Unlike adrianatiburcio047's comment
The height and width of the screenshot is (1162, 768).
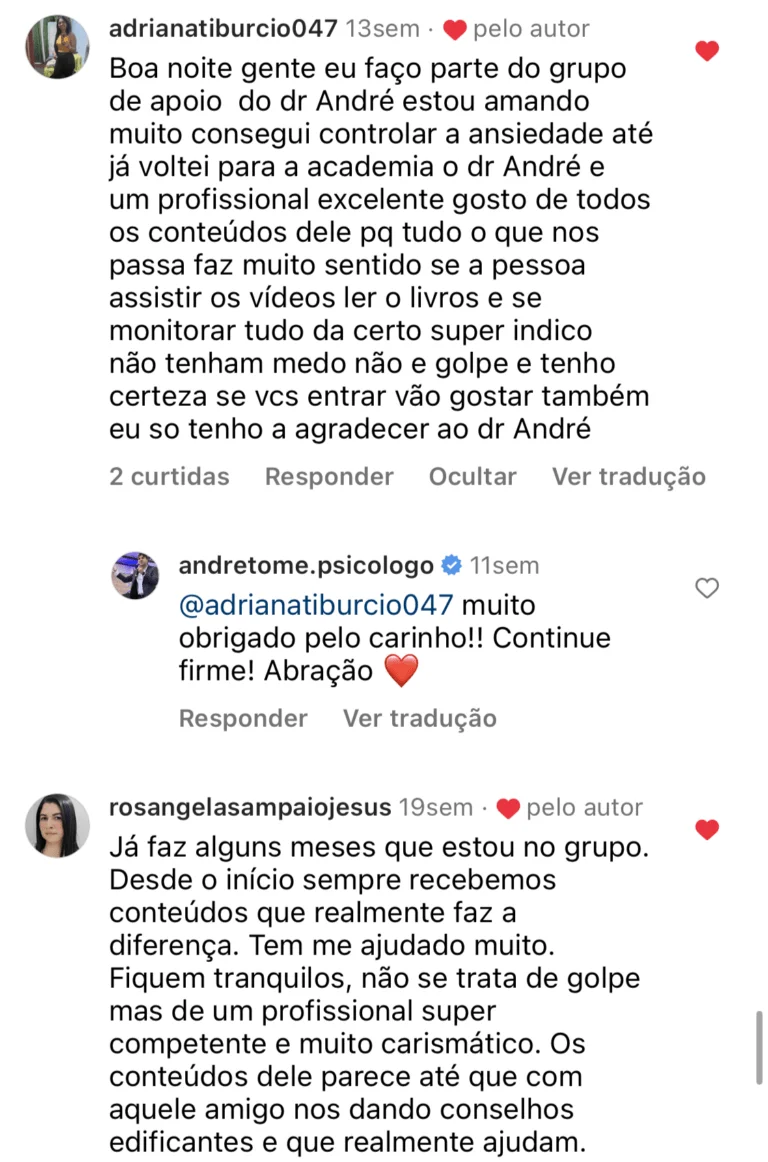pos(707,51)
